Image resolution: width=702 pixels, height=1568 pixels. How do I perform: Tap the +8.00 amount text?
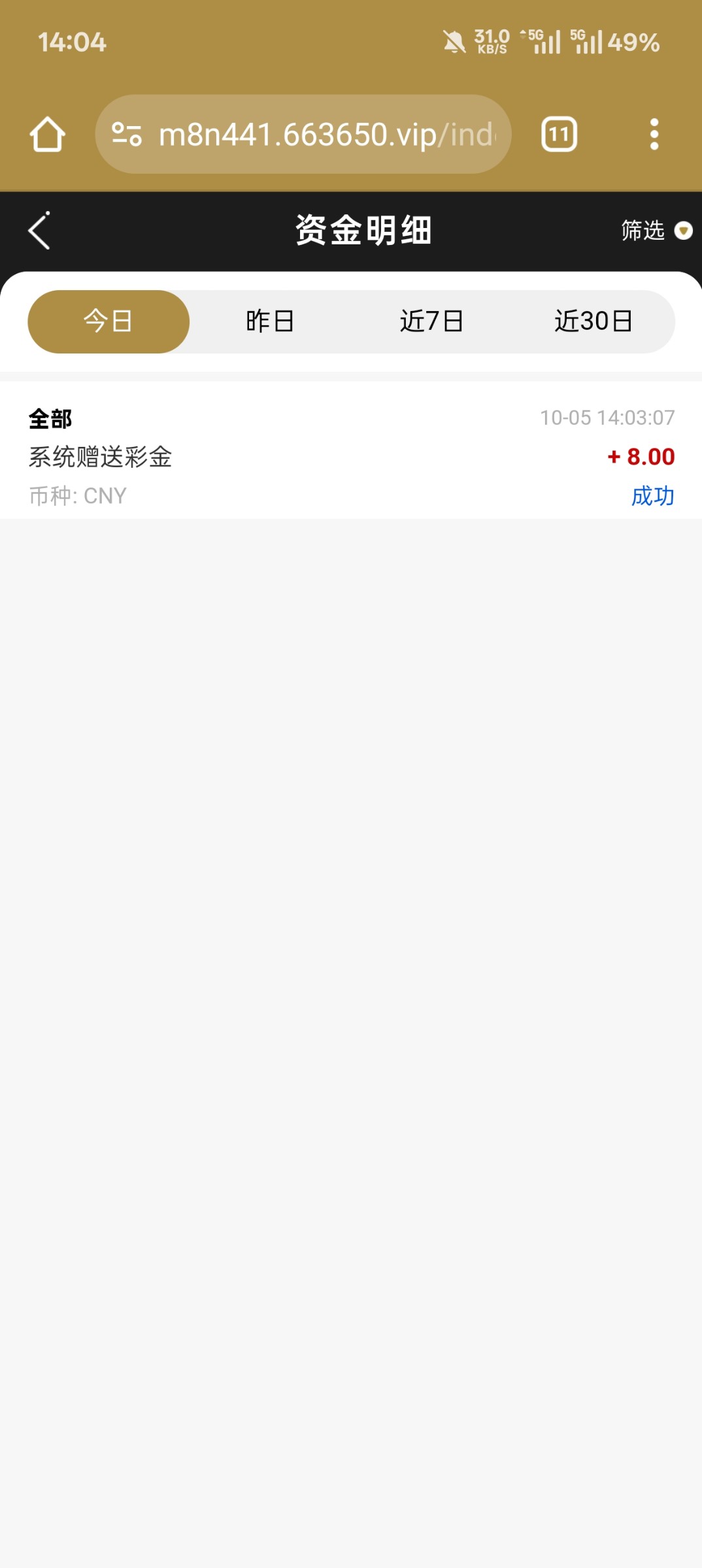(x=639, y=457)
